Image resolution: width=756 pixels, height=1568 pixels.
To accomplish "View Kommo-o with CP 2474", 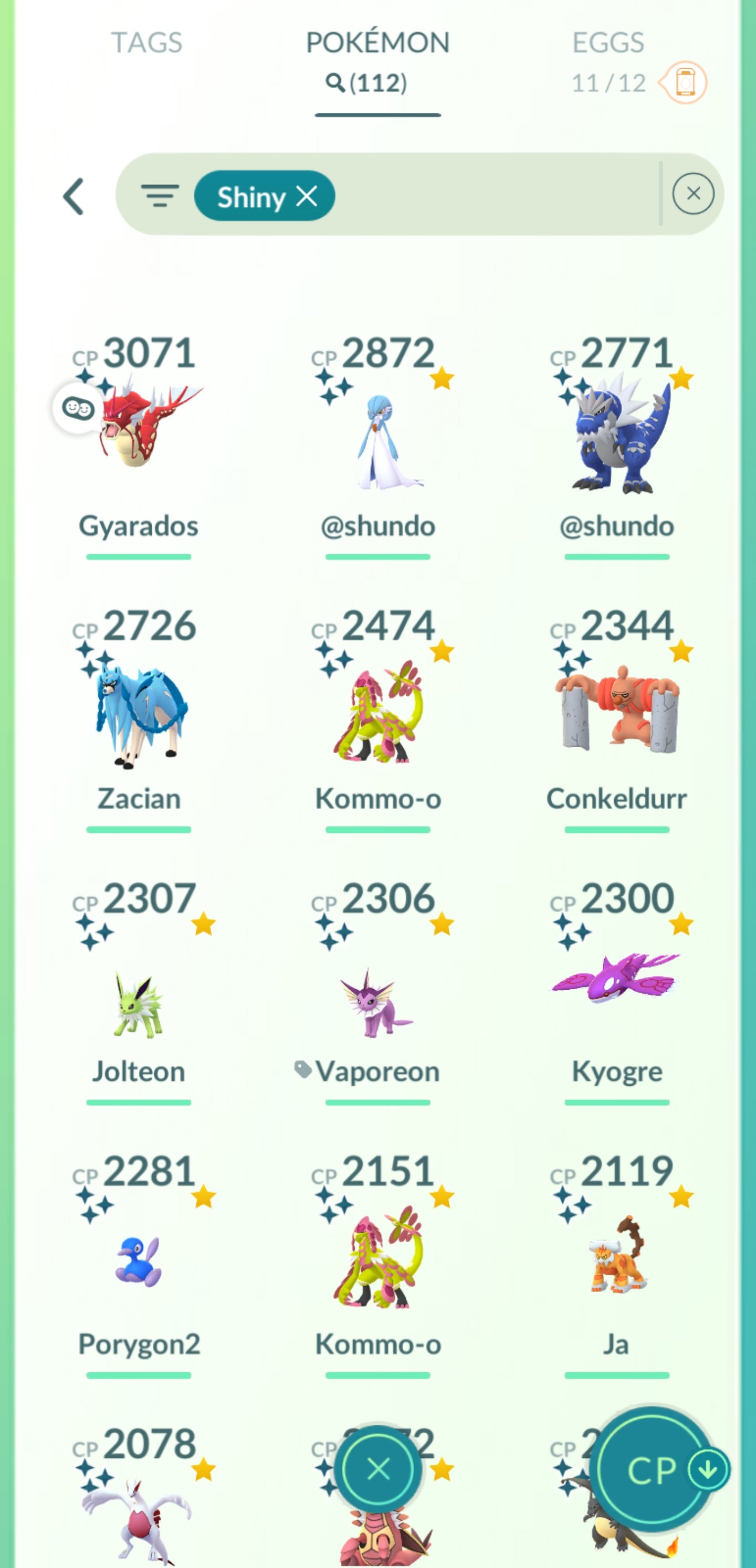I will coord(377,712).
